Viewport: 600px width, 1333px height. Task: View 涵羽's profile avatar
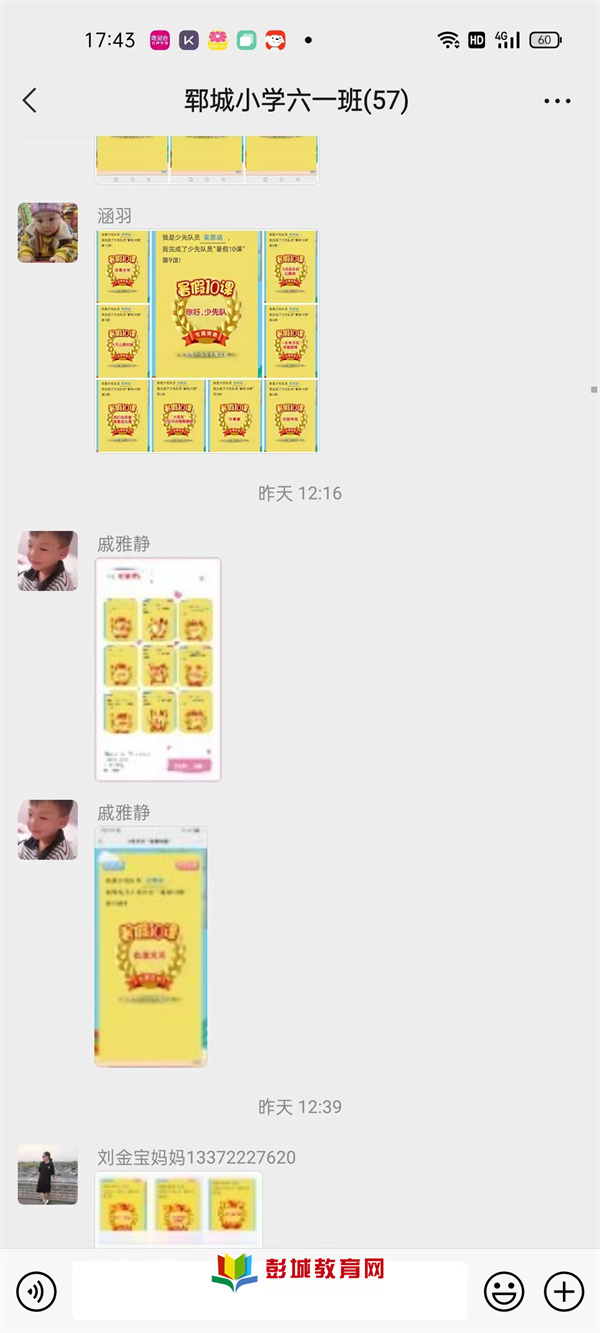[x=47, y=233]
